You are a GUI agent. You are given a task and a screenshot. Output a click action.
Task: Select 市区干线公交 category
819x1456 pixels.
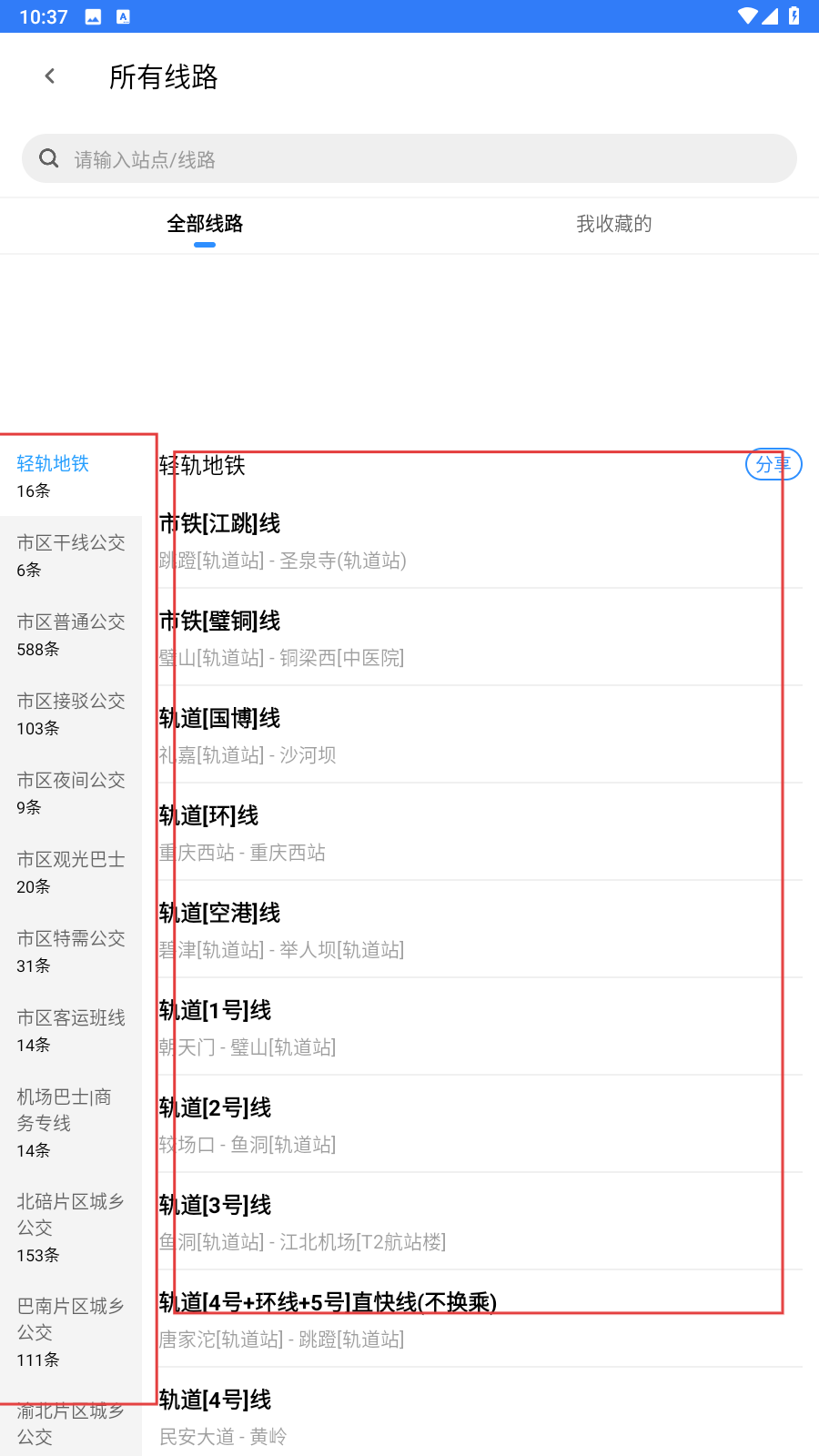(71, 555)
